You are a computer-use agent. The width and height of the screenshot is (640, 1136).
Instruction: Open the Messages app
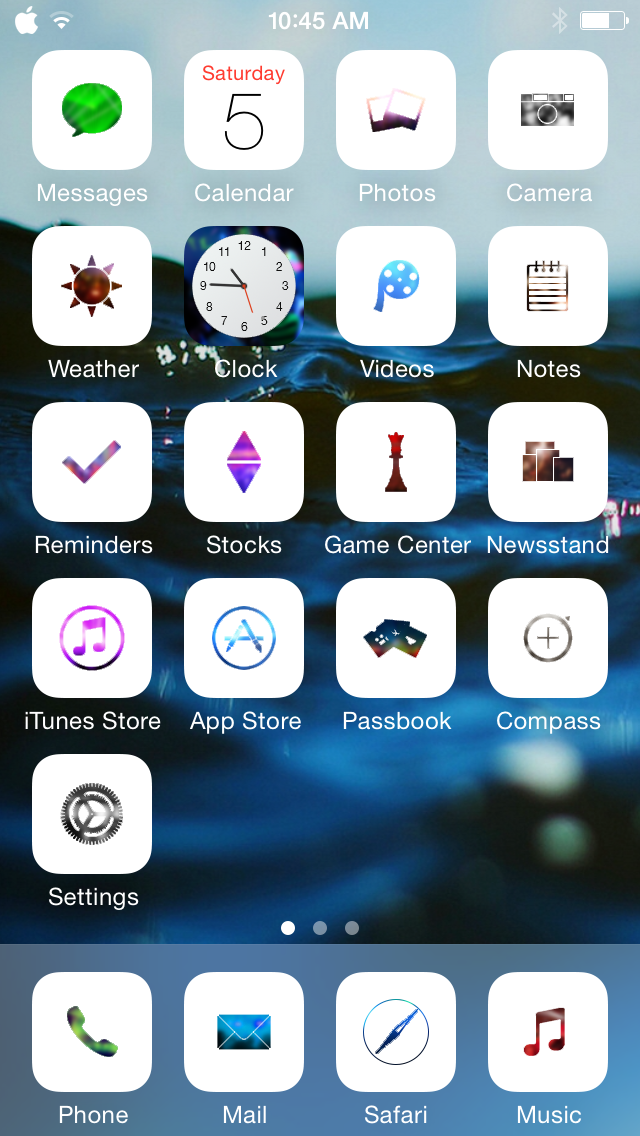pyautogui.click(x=92, y=110)
